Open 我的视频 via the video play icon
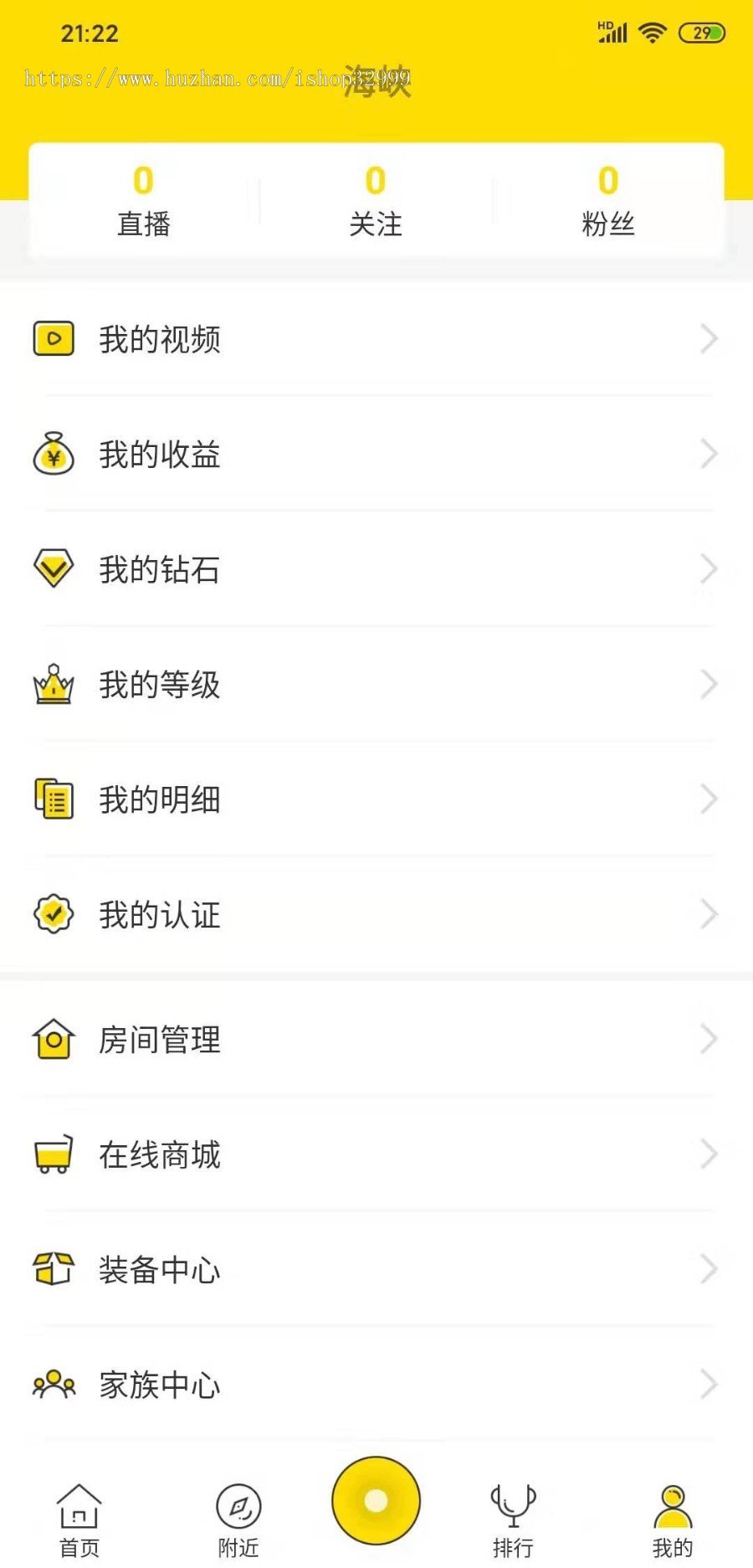This screenshot has width=753, height=1568. (53, 338)
